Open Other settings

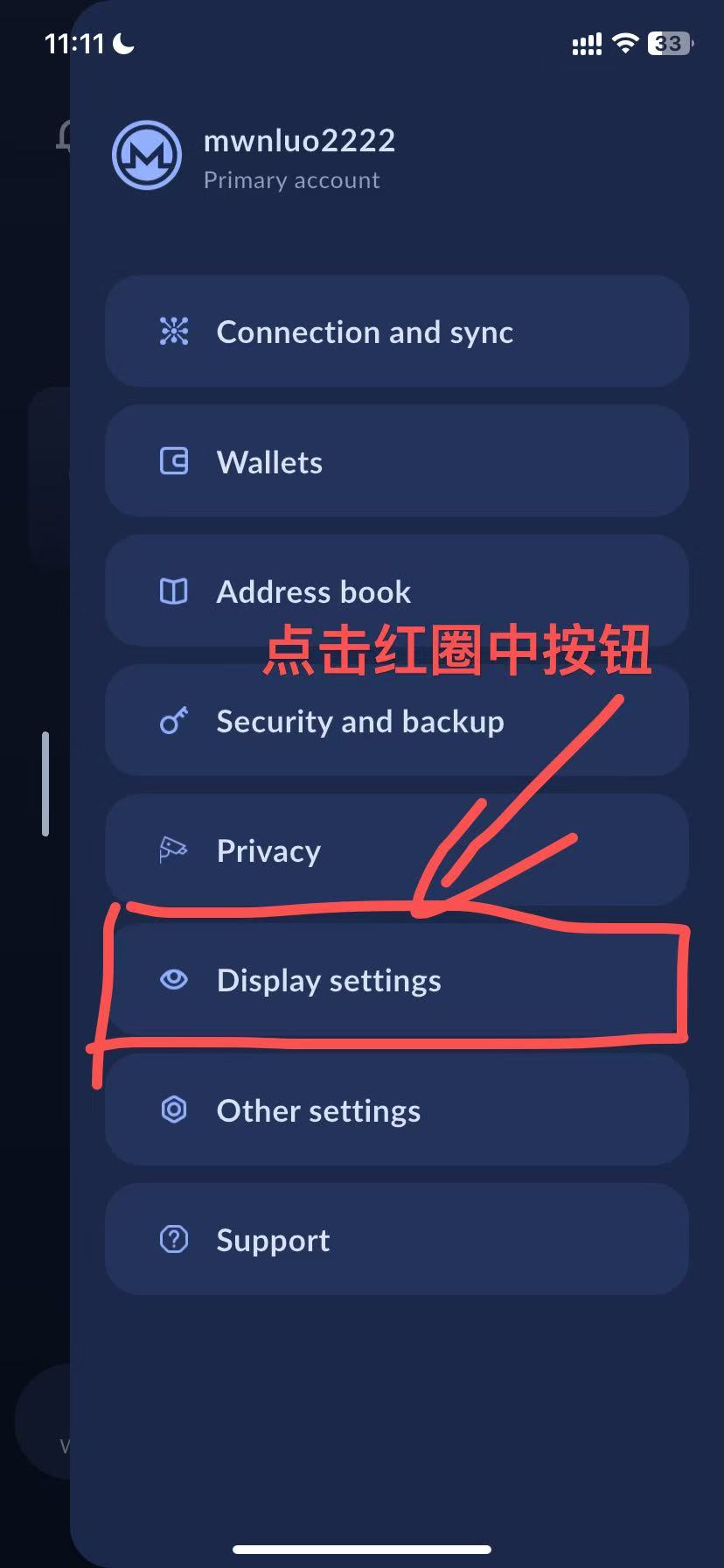point(396,1110)
